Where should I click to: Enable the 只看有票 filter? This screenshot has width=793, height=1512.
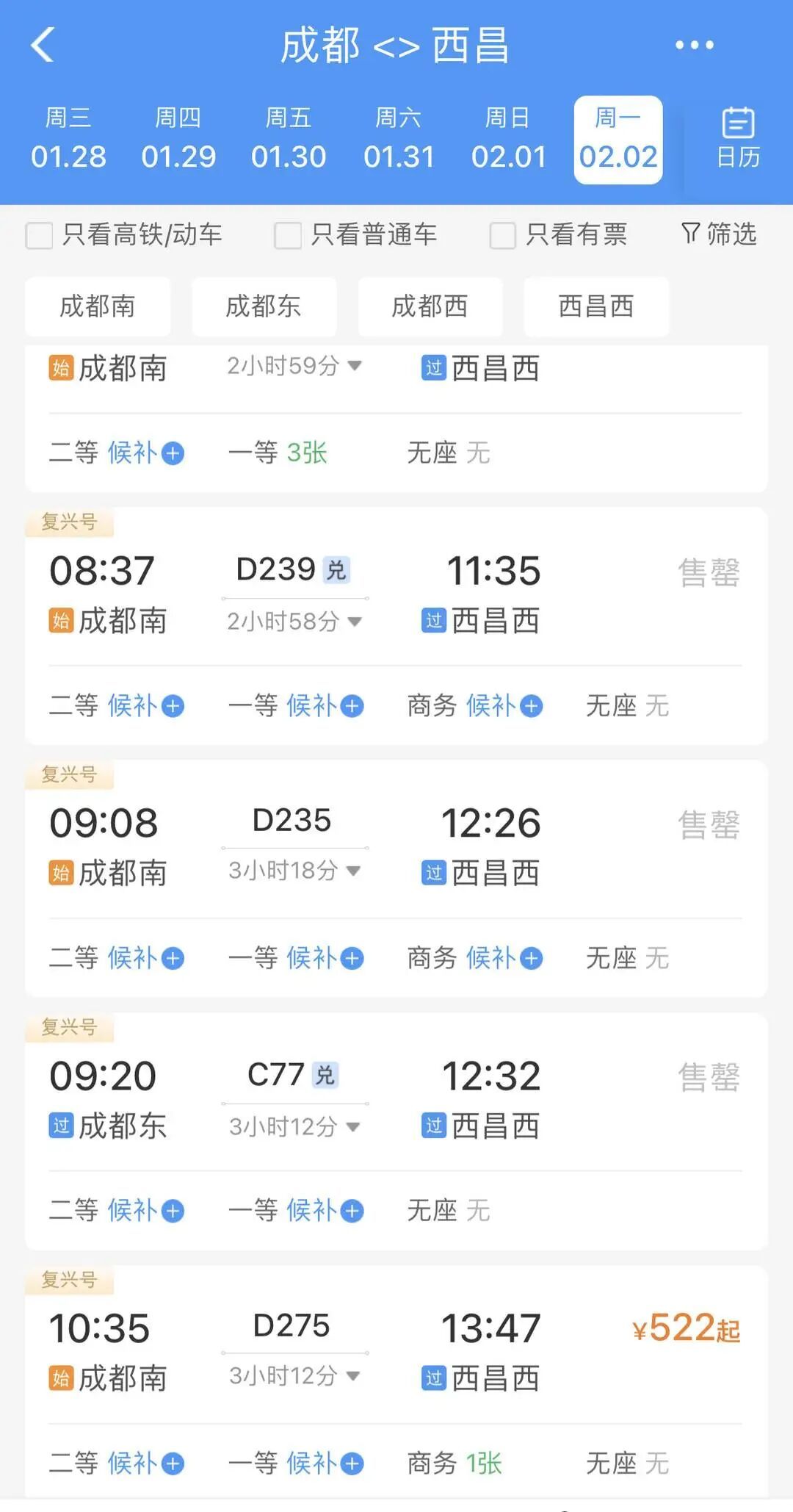pyautogui.click(x=502, y=235)
